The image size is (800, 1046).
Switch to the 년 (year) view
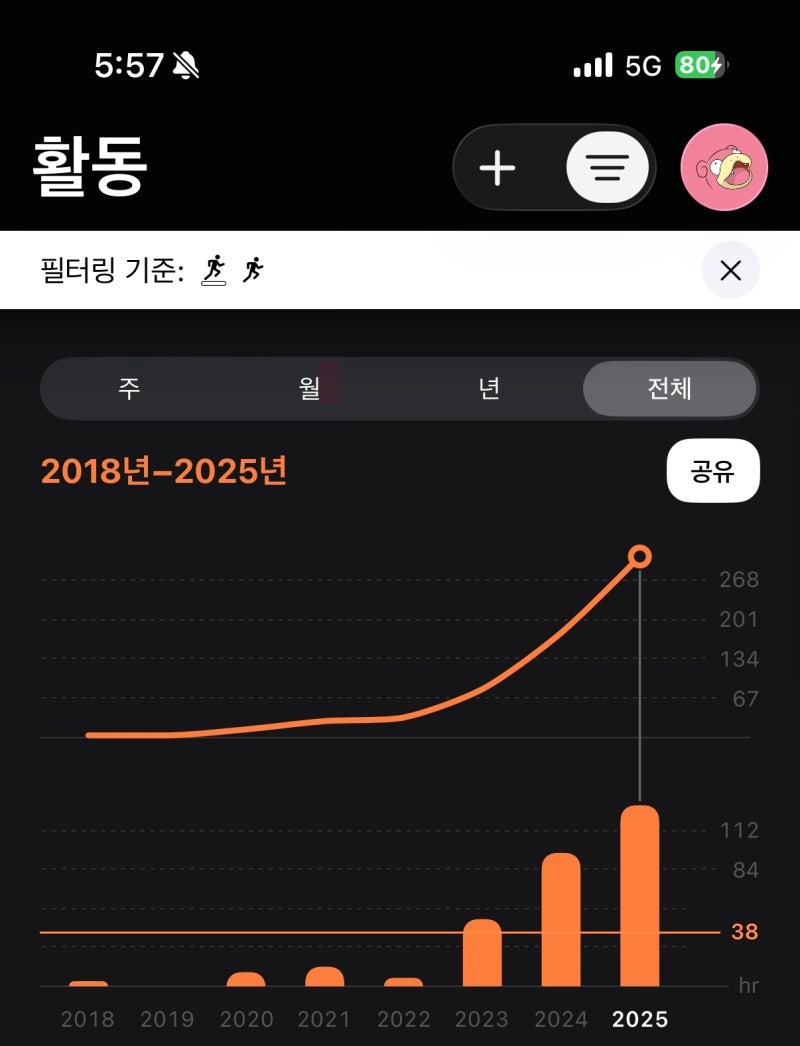[489, 388]
